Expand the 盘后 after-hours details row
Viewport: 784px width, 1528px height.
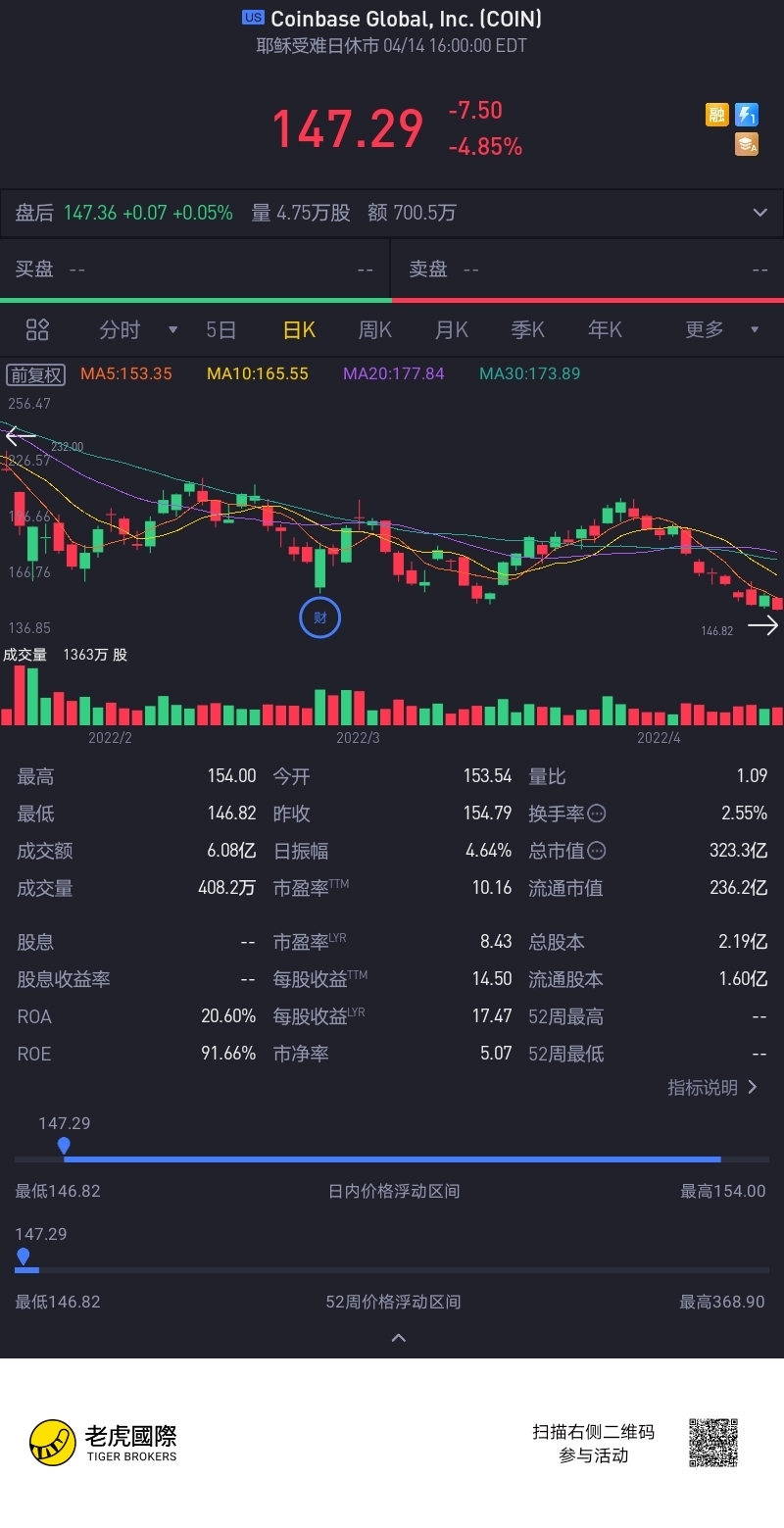tap(759, 213)
